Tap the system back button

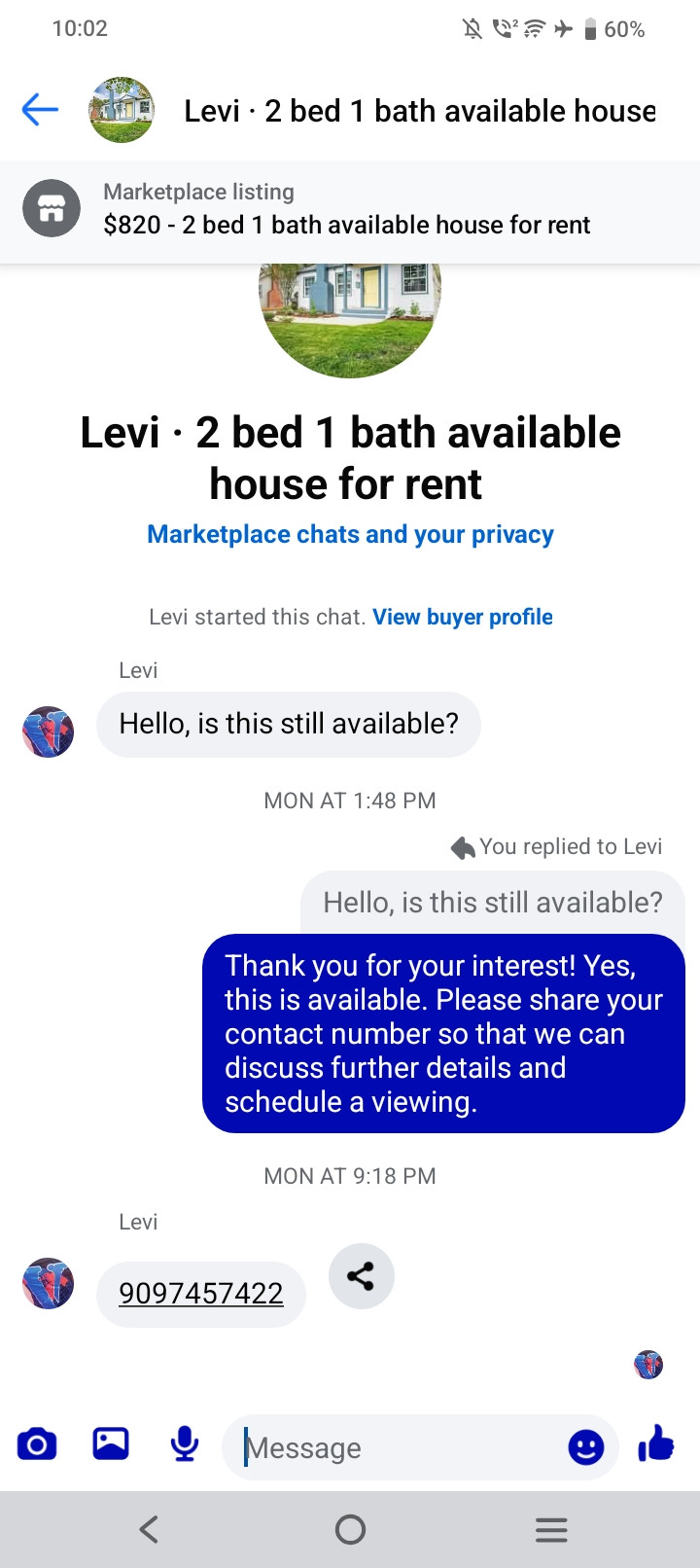(x=148, y=1530)
